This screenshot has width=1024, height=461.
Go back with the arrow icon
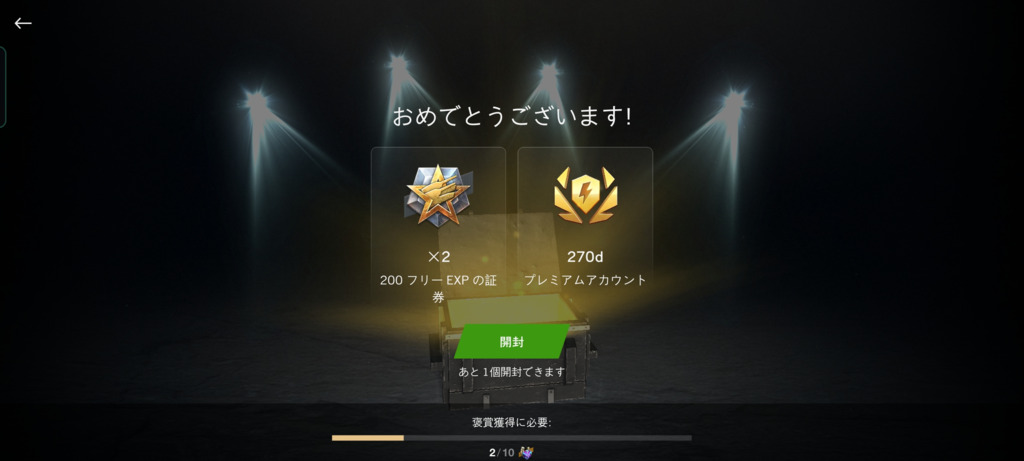coord(23,23)
